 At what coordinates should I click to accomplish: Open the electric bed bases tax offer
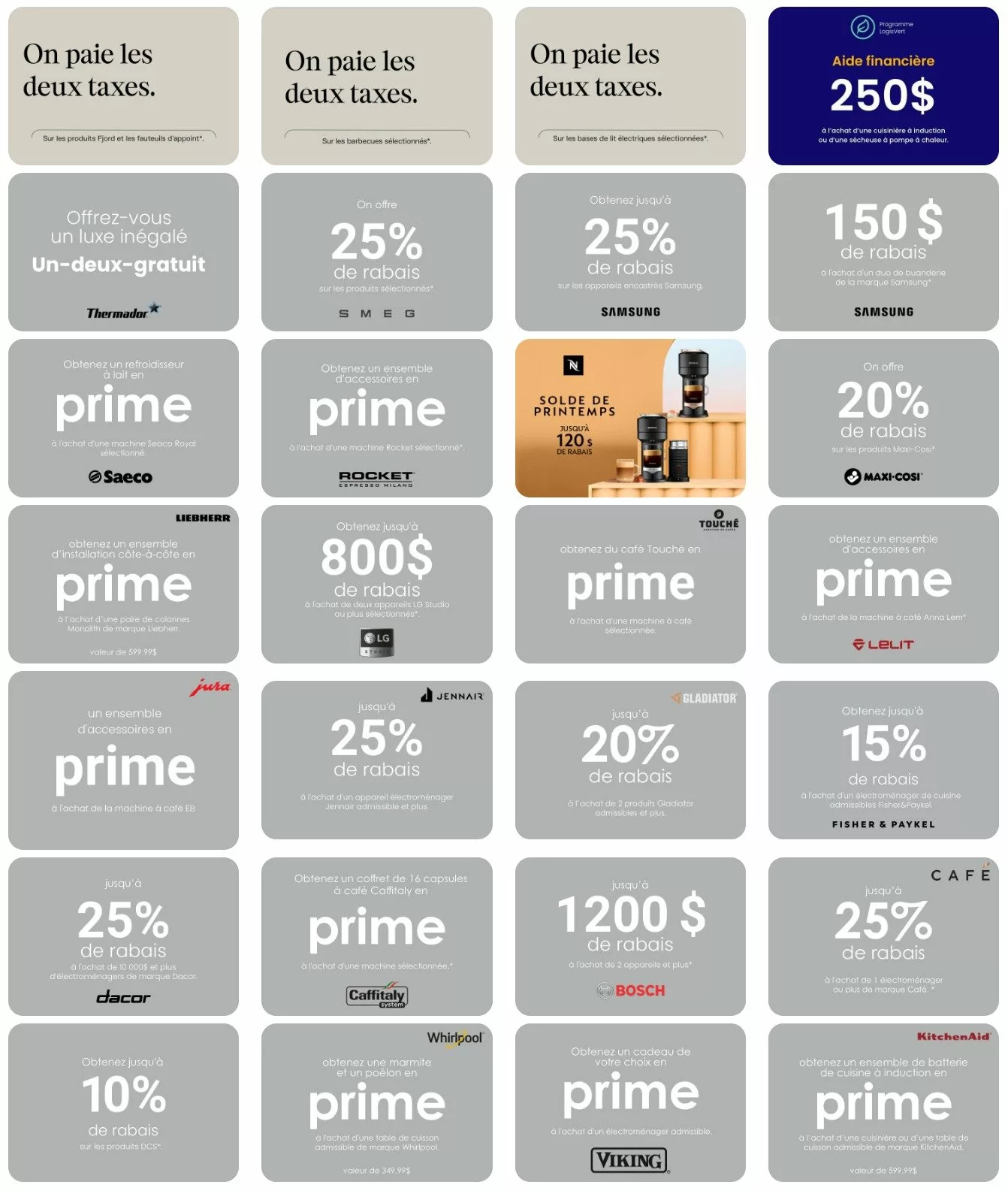click(x=630, y=86)
